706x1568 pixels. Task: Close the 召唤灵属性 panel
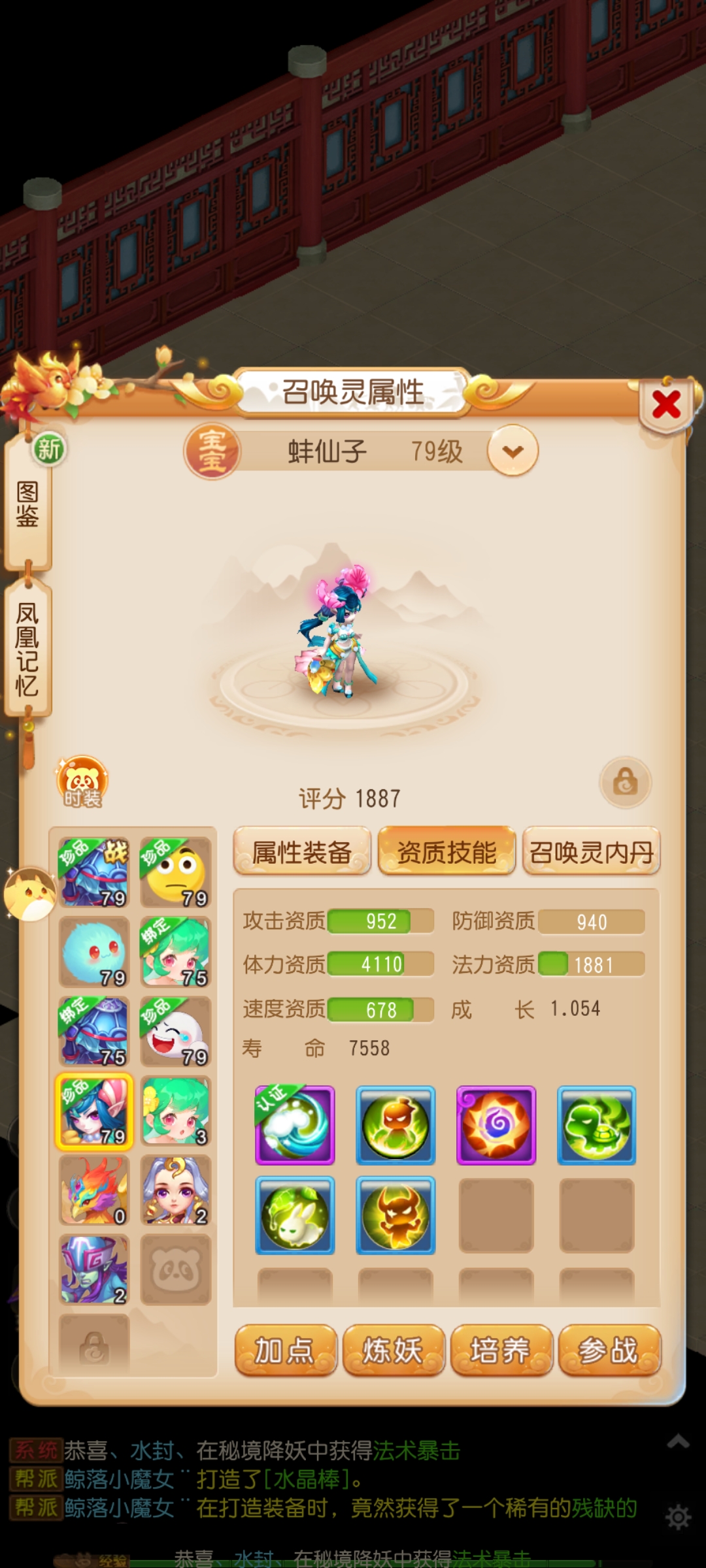tap(666, 405)
